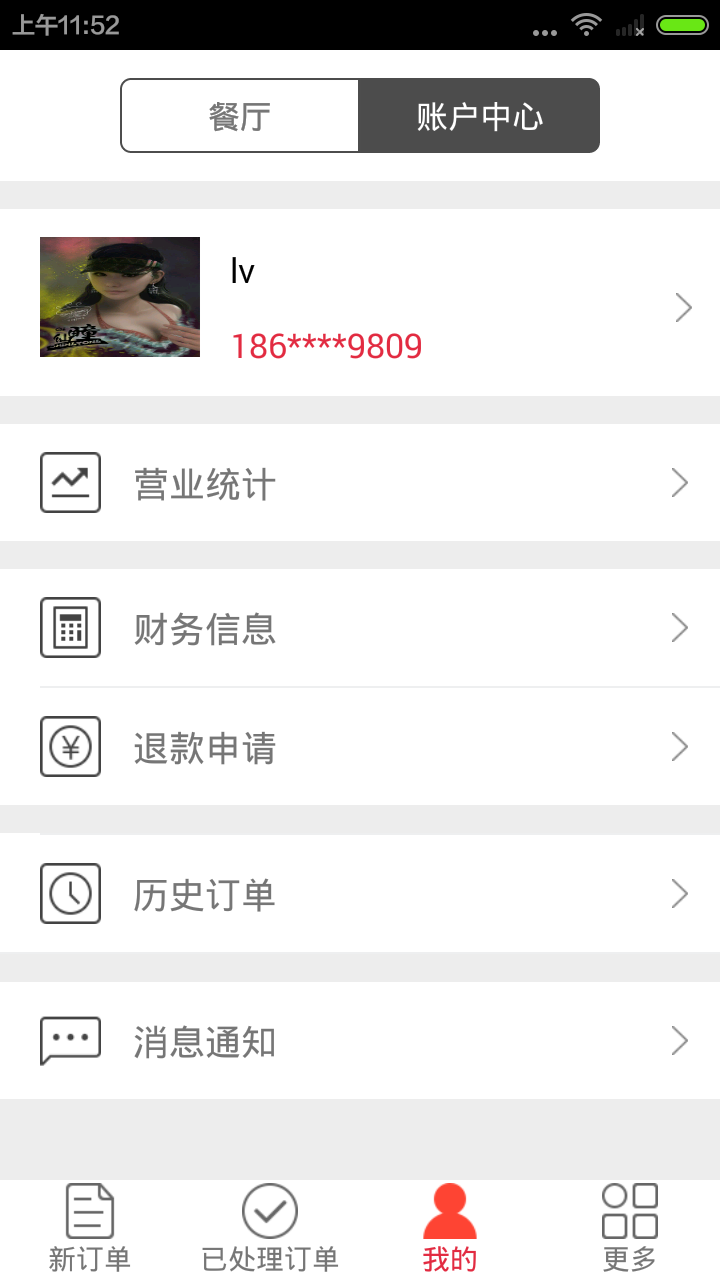Open the 新订单 tab at bottom

click(89, 1225)
